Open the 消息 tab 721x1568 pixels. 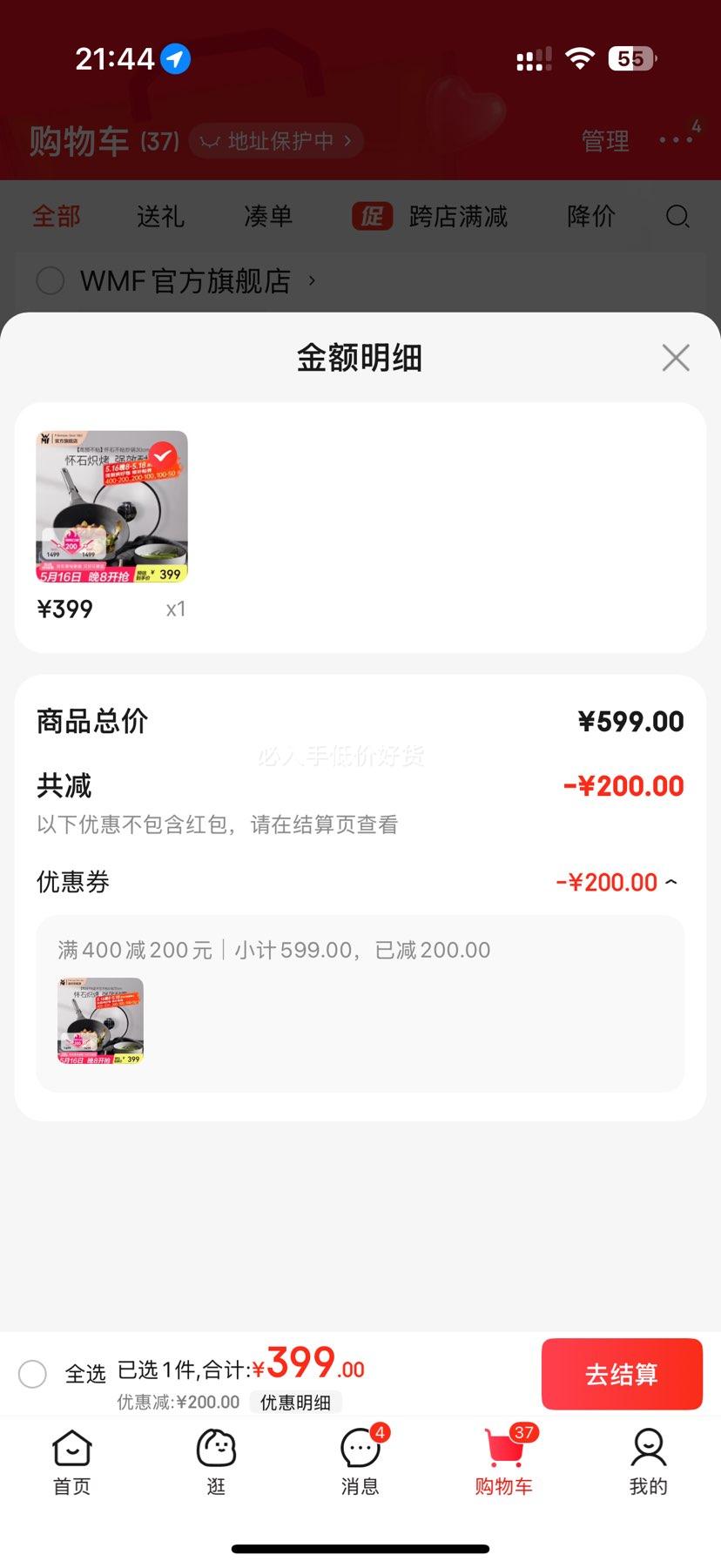360,1462
